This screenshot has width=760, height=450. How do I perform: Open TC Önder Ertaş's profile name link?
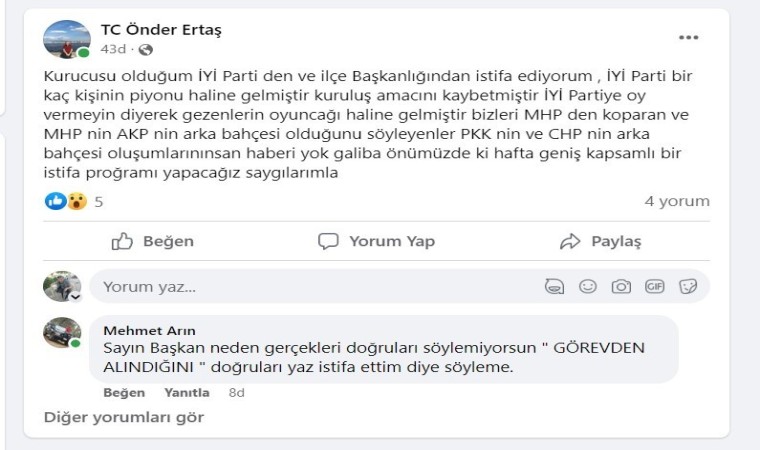(161, 29)
